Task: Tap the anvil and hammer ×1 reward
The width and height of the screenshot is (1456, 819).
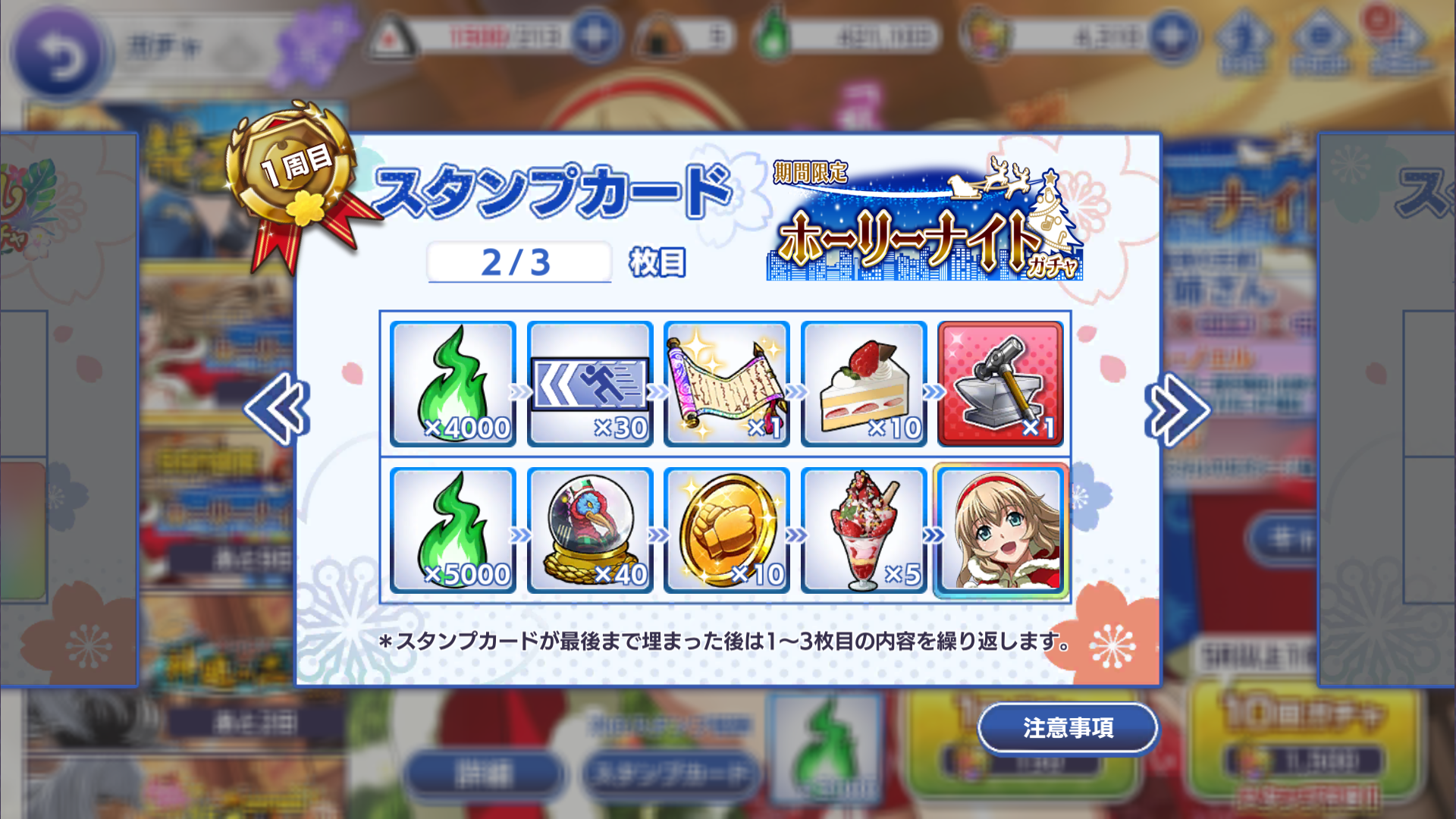Action: (1000, 384)
